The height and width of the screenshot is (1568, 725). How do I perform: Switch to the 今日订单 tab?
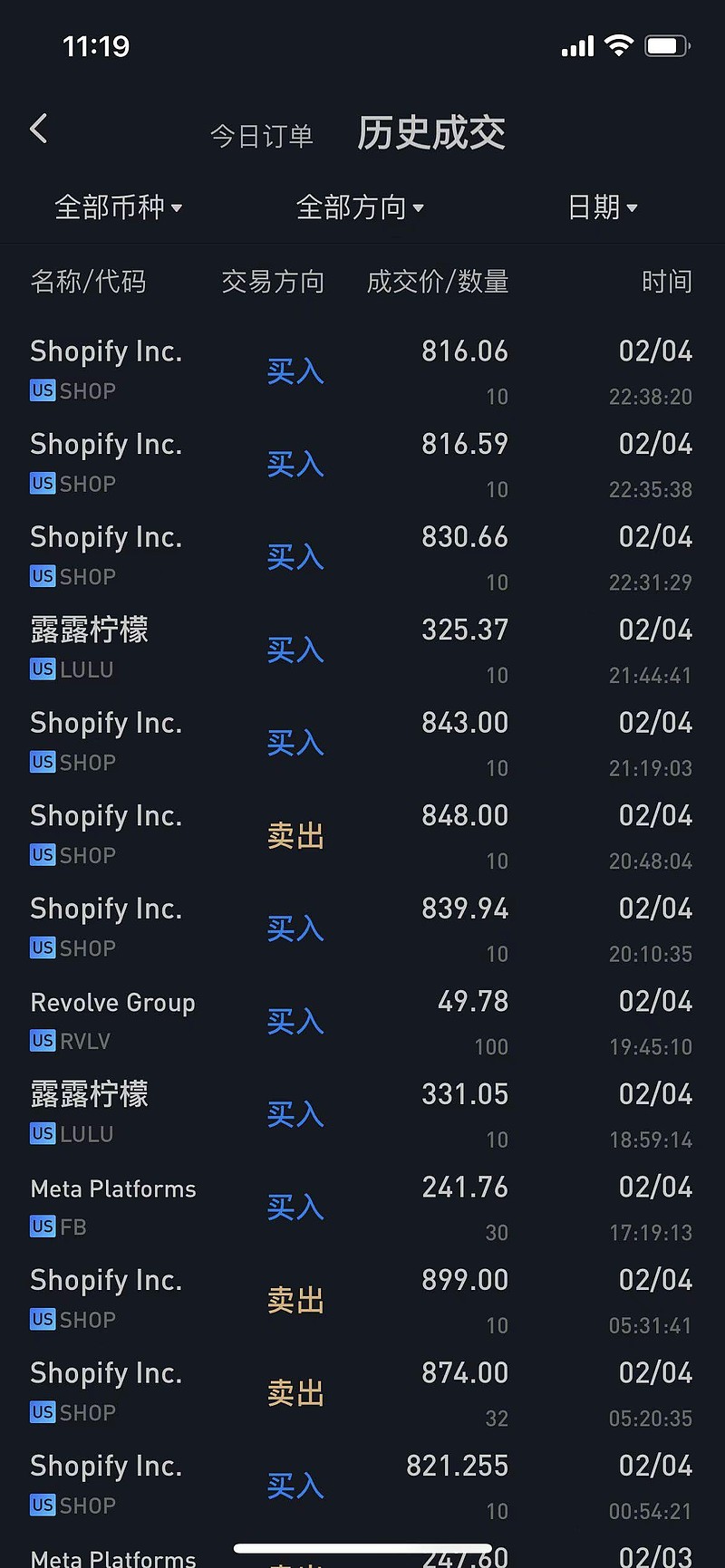(262, 136)
